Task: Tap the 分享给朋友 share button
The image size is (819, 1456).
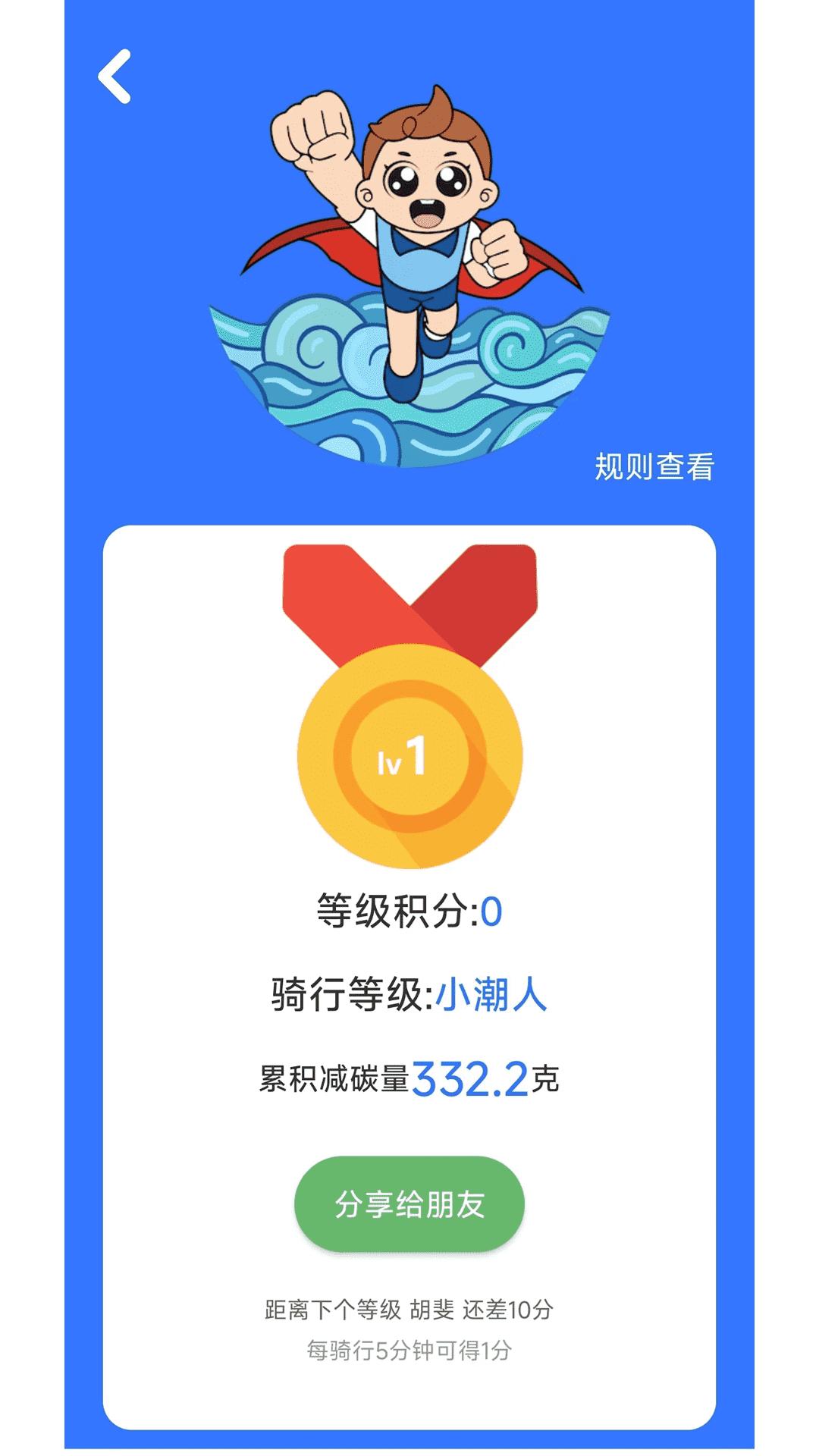Action: (409, 1203)
